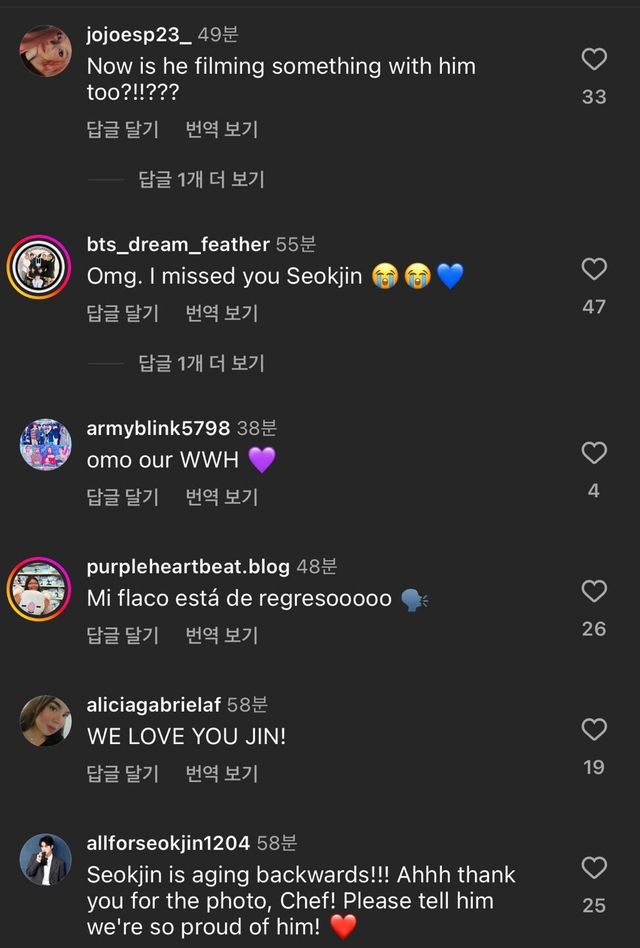640x948 pixels.
Task: Like allforseokjin1204's comment
Action: point(594,868)
